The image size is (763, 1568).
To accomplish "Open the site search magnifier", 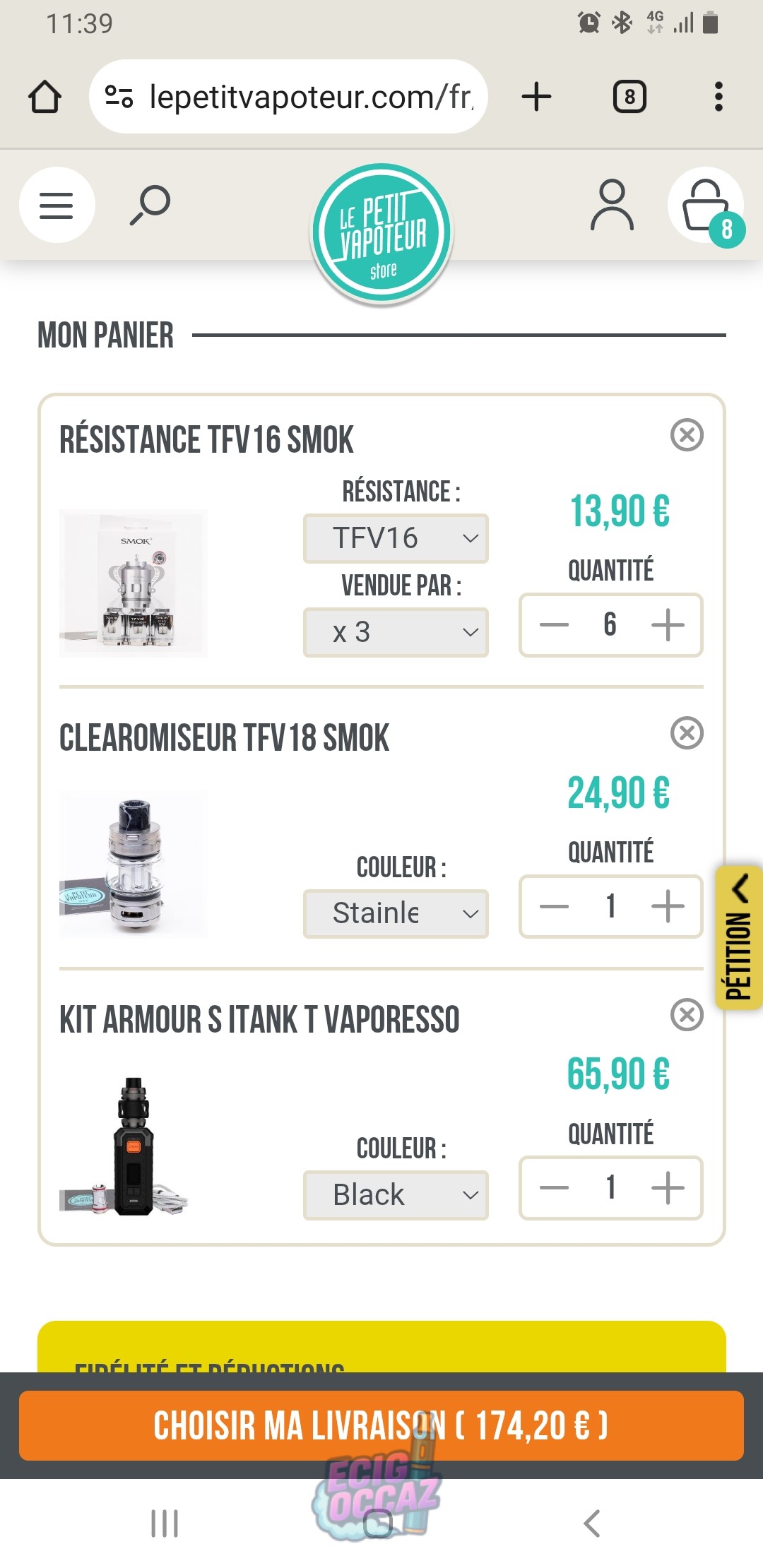I will pyautogui.click(x=150, y=205).
